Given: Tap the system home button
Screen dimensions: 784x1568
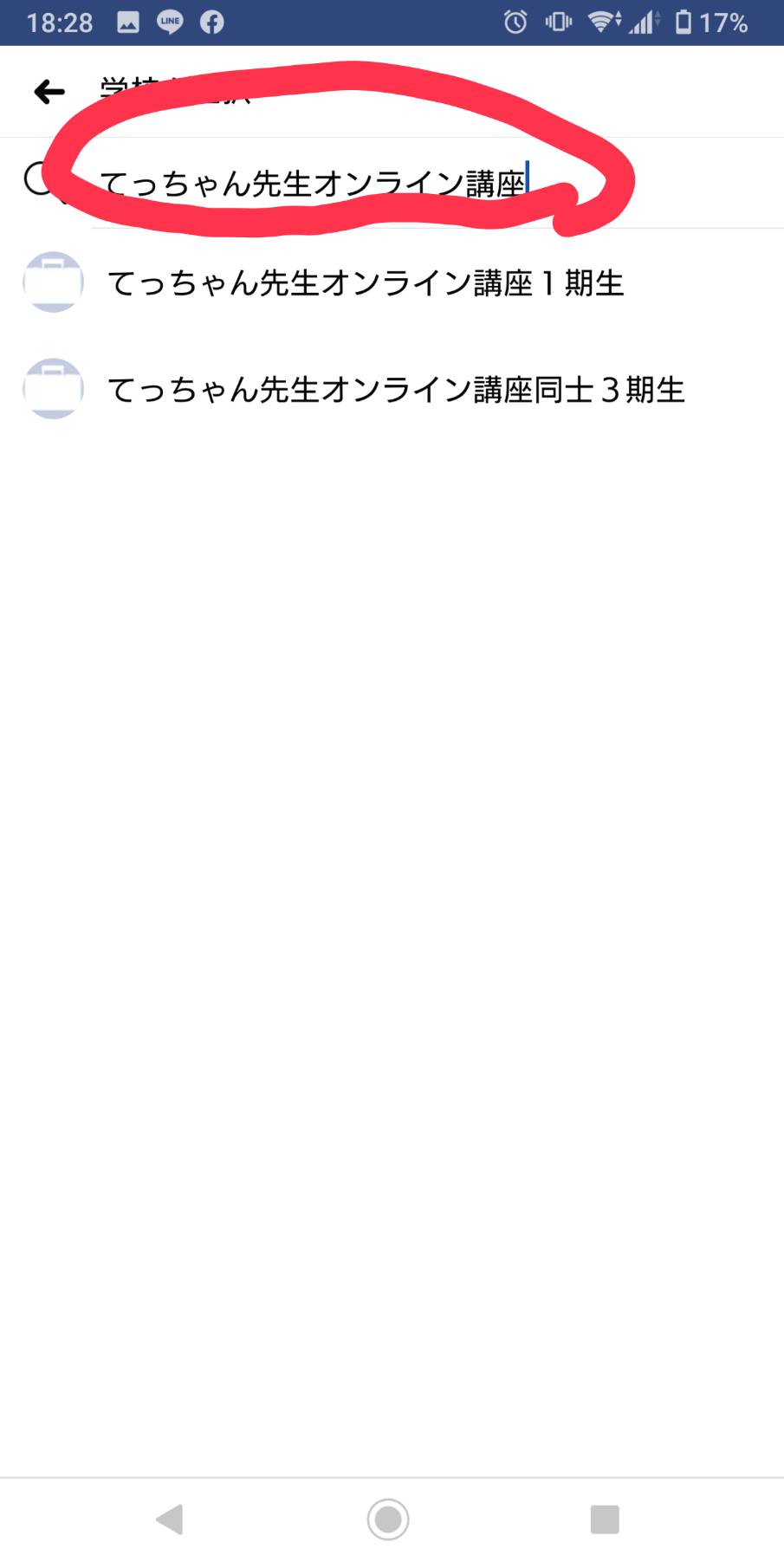Looking at the screenshot, I should [x=388, y=1519].
